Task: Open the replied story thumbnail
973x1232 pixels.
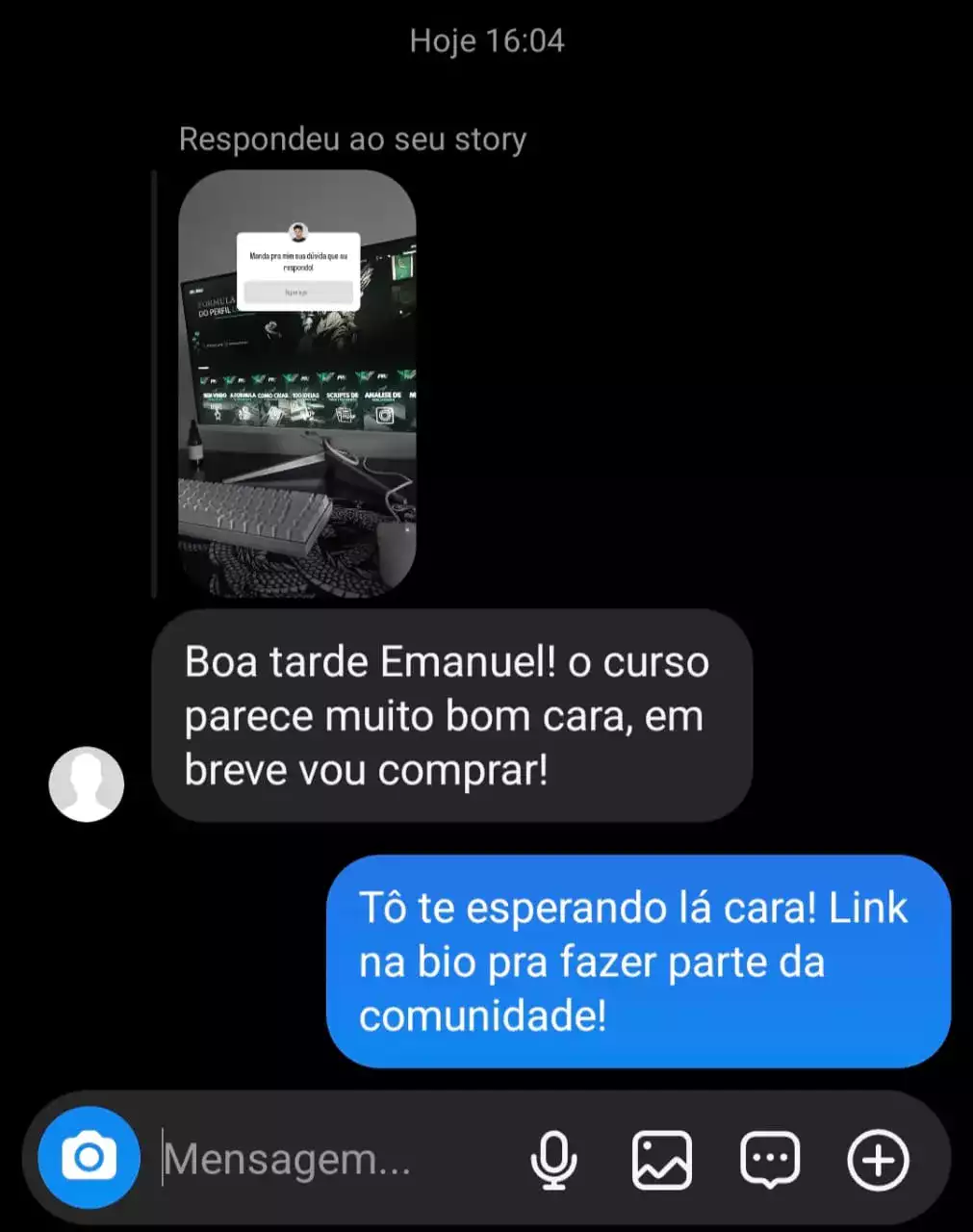Action: 297,383
